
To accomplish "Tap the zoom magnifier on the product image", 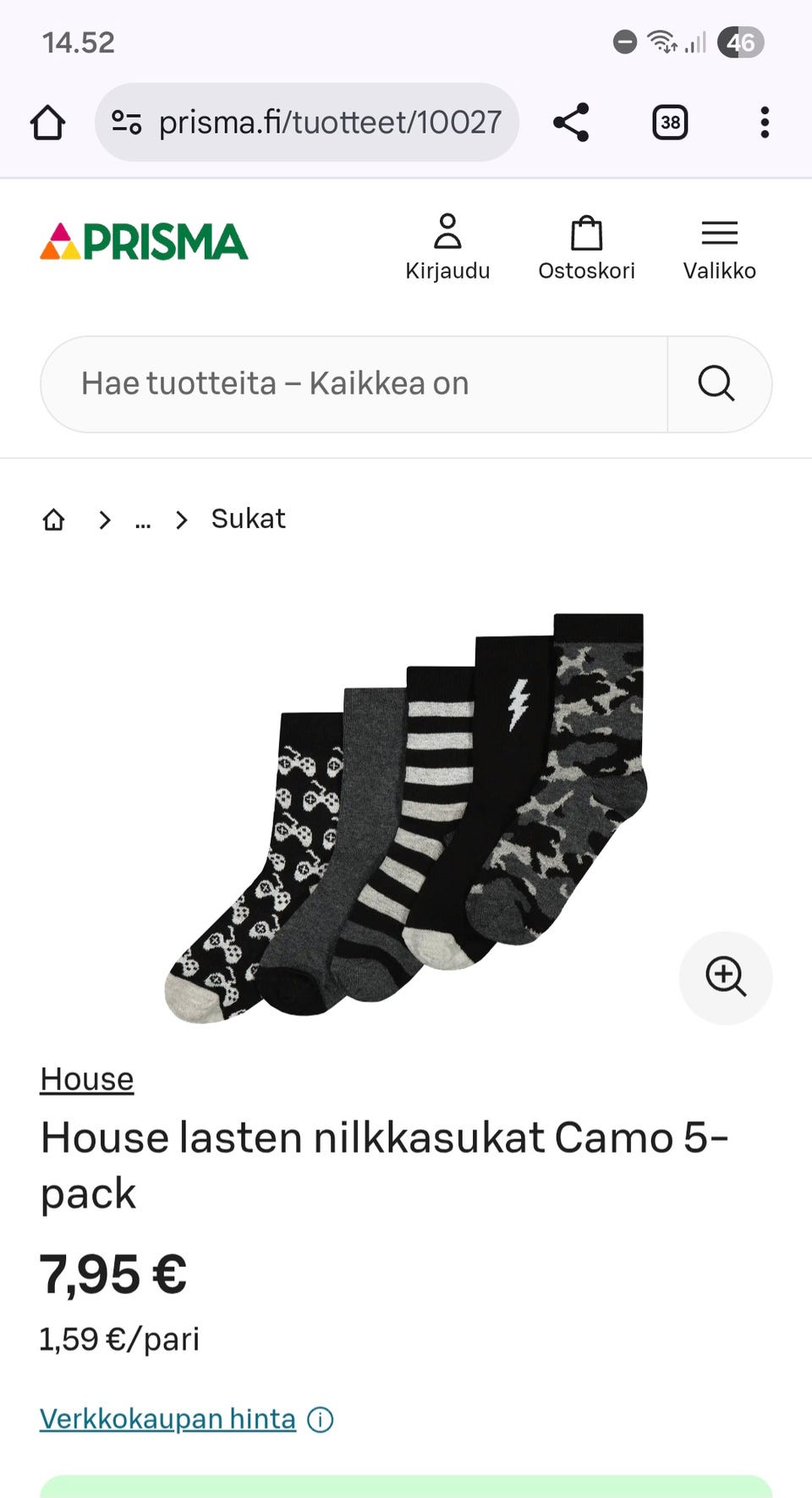I will click(726, 978).
